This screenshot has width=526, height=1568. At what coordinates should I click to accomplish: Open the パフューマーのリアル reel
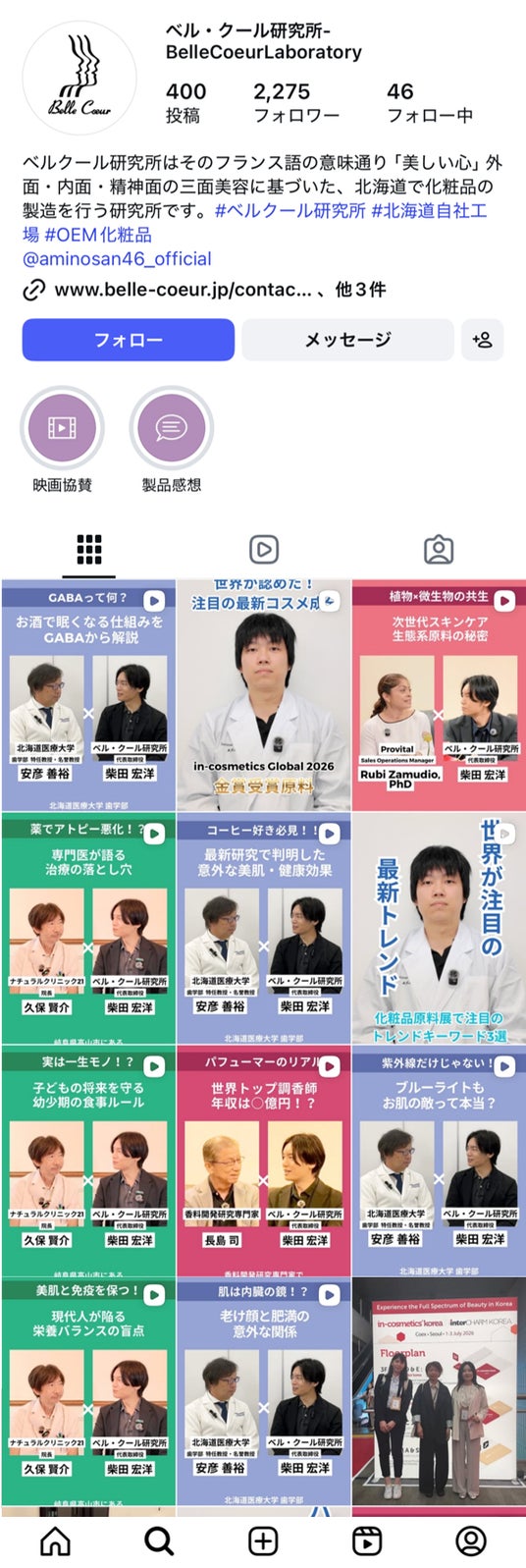pos(263,1162)
